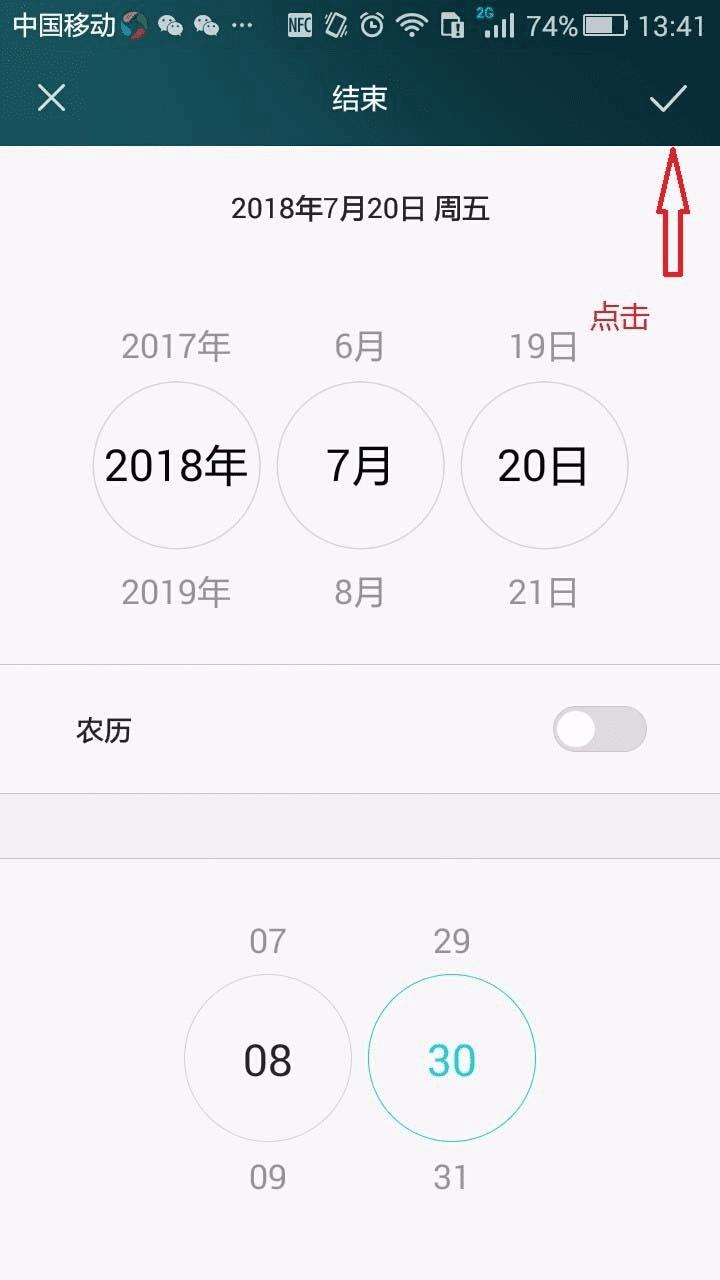Confirm the end time with the checkmark
Viewport: 720px width, 1280px height.
(668, 98)
